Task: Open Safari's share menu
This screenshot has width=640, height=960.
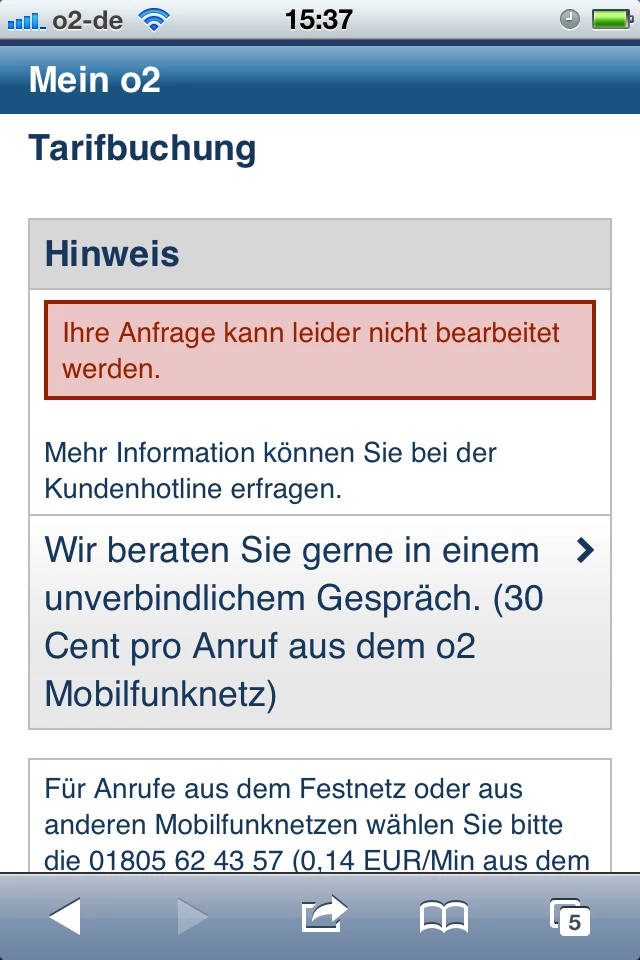Action: (324, 915)
